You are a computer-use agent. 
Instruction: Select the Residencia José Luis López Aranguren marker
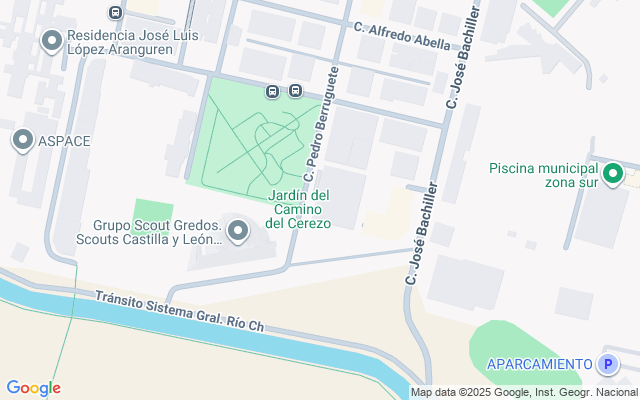pyautogui.click(x=51, y=41)
